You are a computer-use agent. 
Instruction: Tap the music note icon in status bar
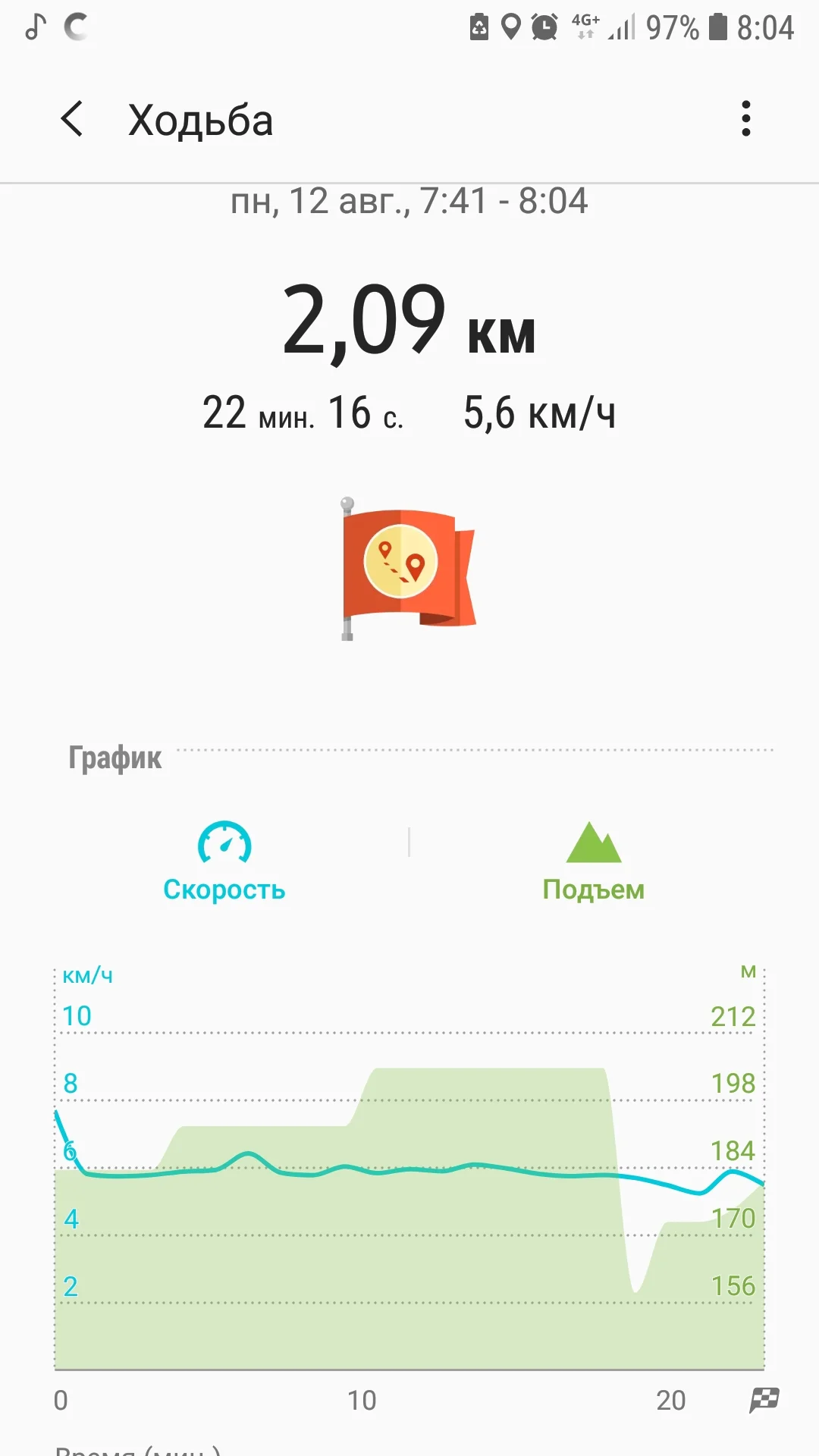tap(34, 27)
